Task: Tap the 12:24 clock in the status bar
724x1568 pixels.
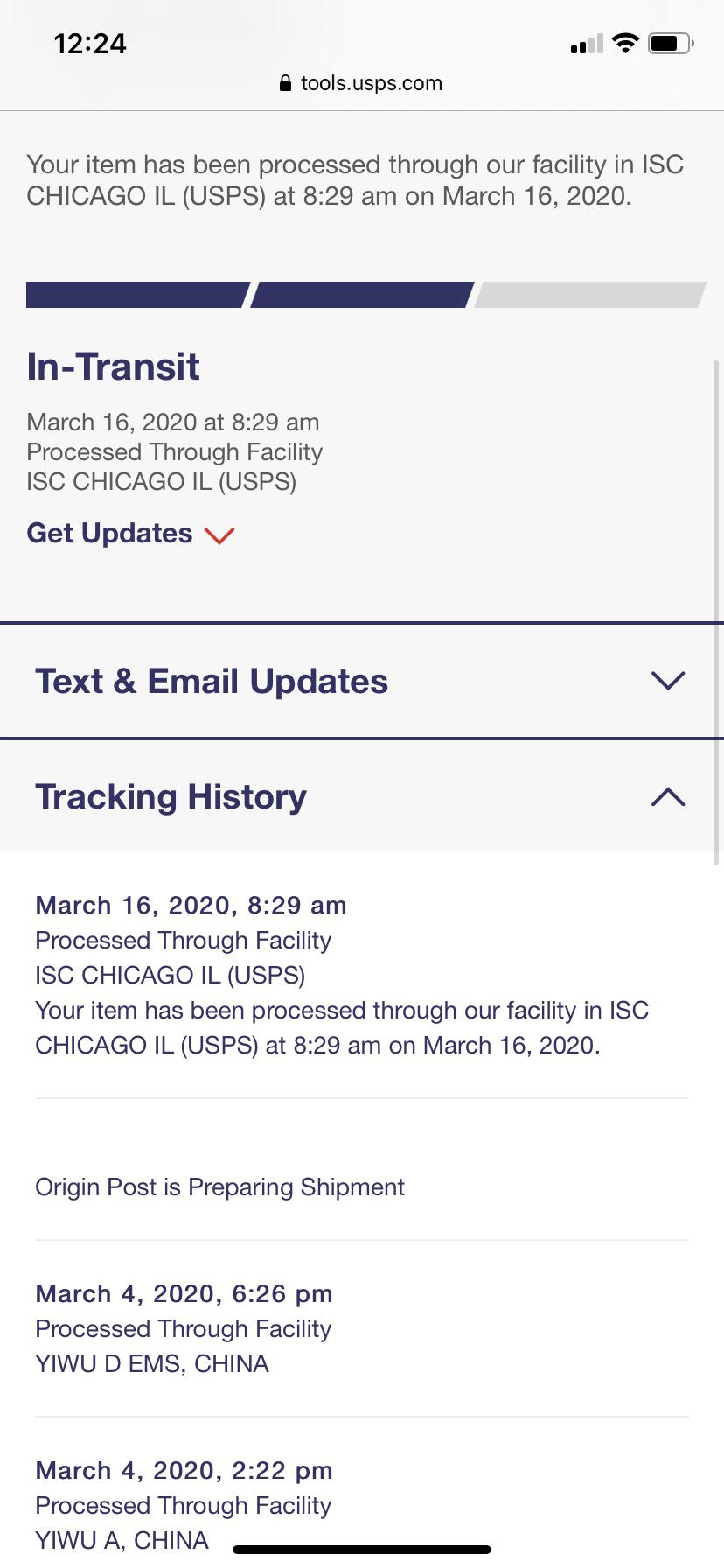Action: pos(91,42)
